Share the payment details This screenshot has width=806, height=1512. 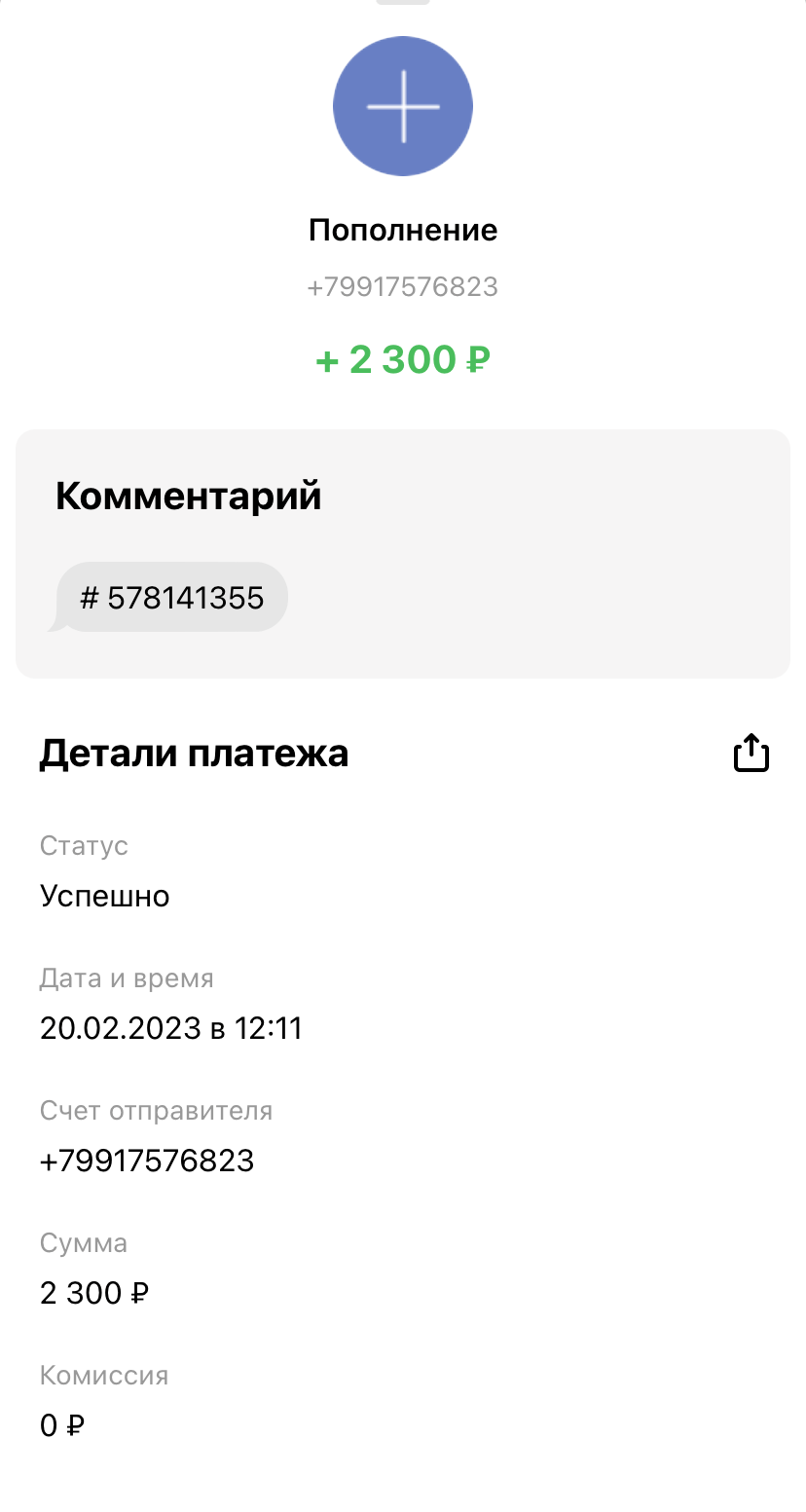tap(751, 754)
